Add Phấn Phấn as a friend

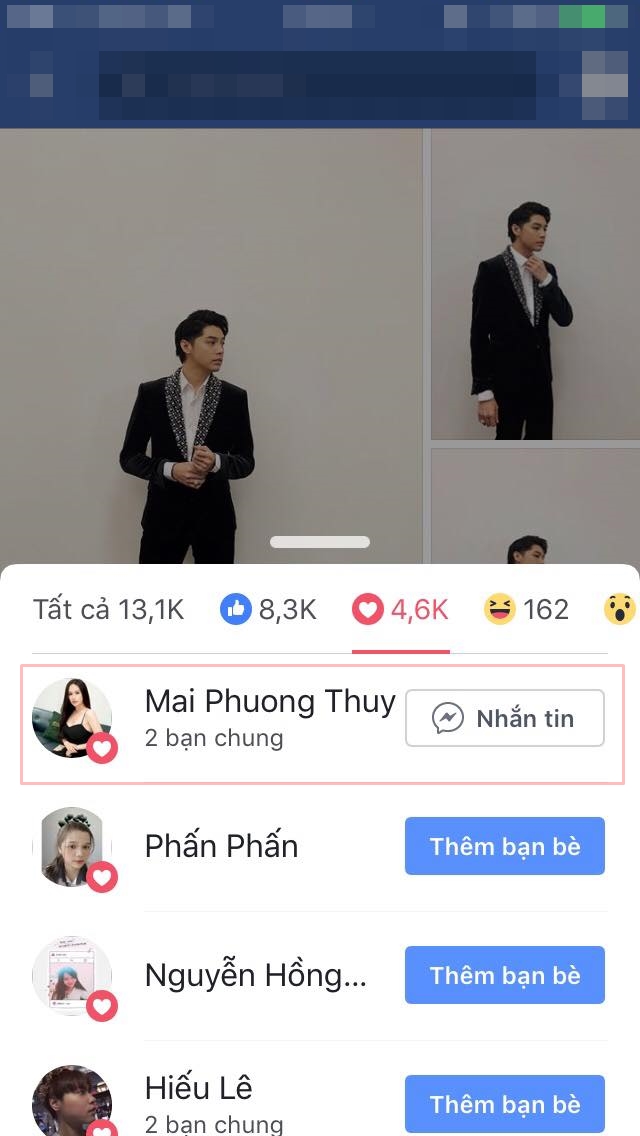tap(504, 846)
